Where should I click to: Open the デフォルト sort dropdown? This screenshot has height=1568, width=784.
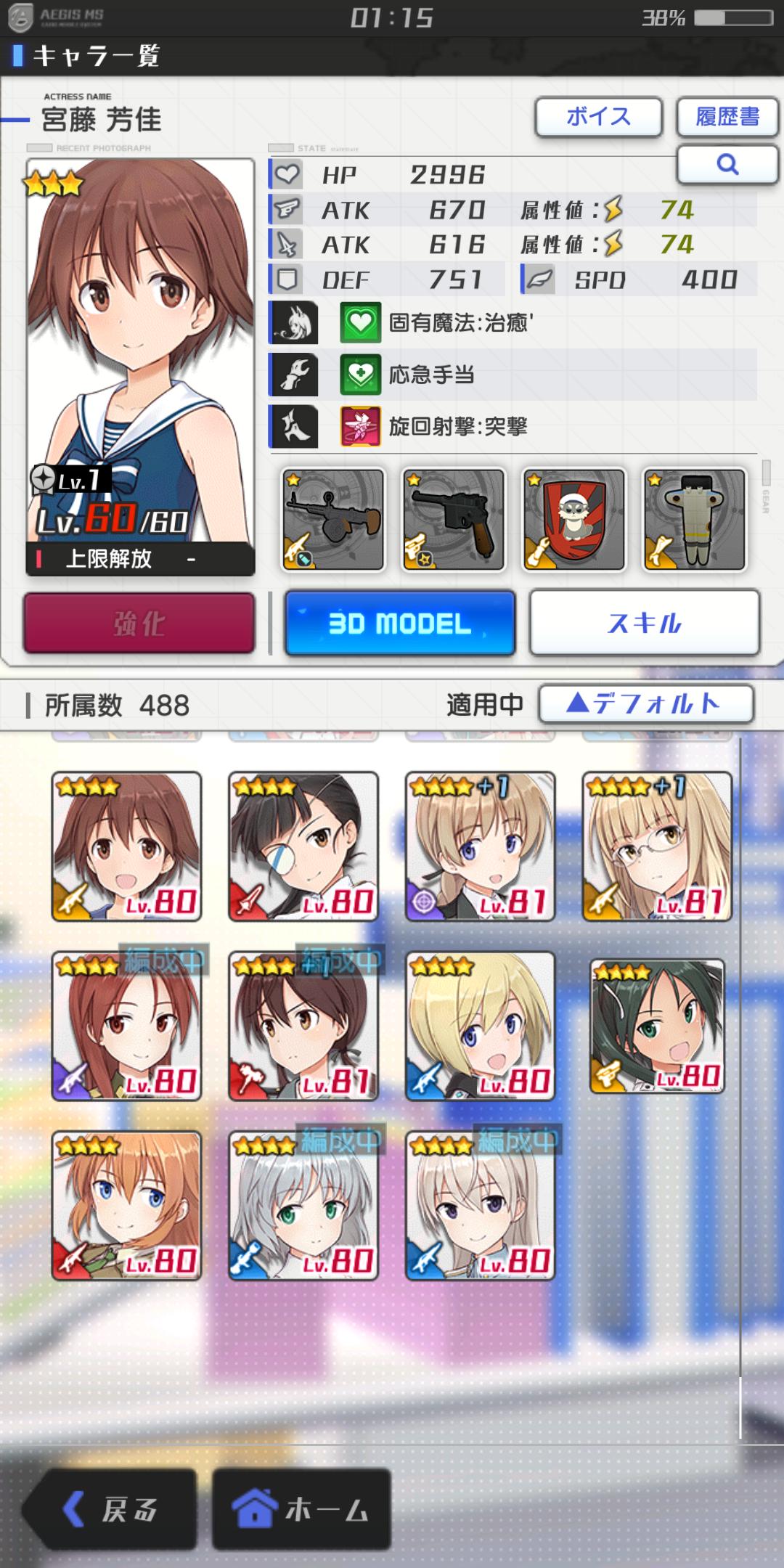coord(645,703)
